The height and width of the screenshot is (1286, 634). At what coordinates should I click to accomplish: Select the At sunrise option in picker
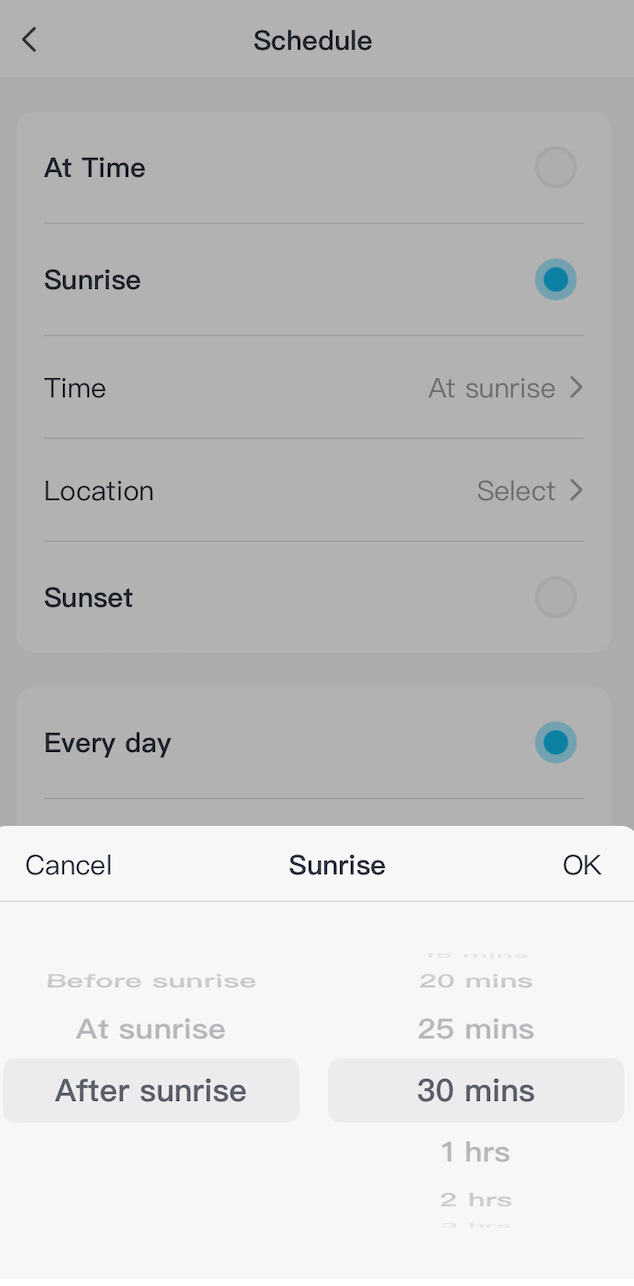pos(151,1029)
